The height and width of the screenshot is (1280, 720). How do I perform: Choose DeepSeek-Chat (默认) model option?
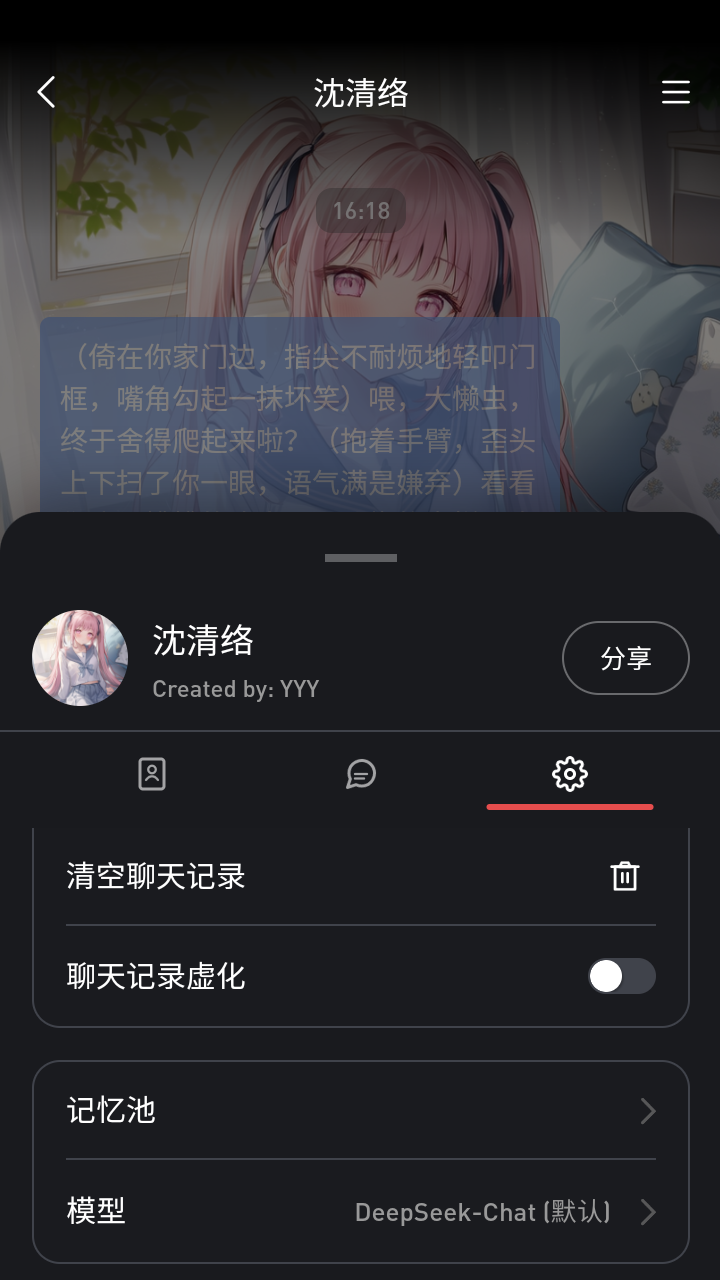[484, 1212]
